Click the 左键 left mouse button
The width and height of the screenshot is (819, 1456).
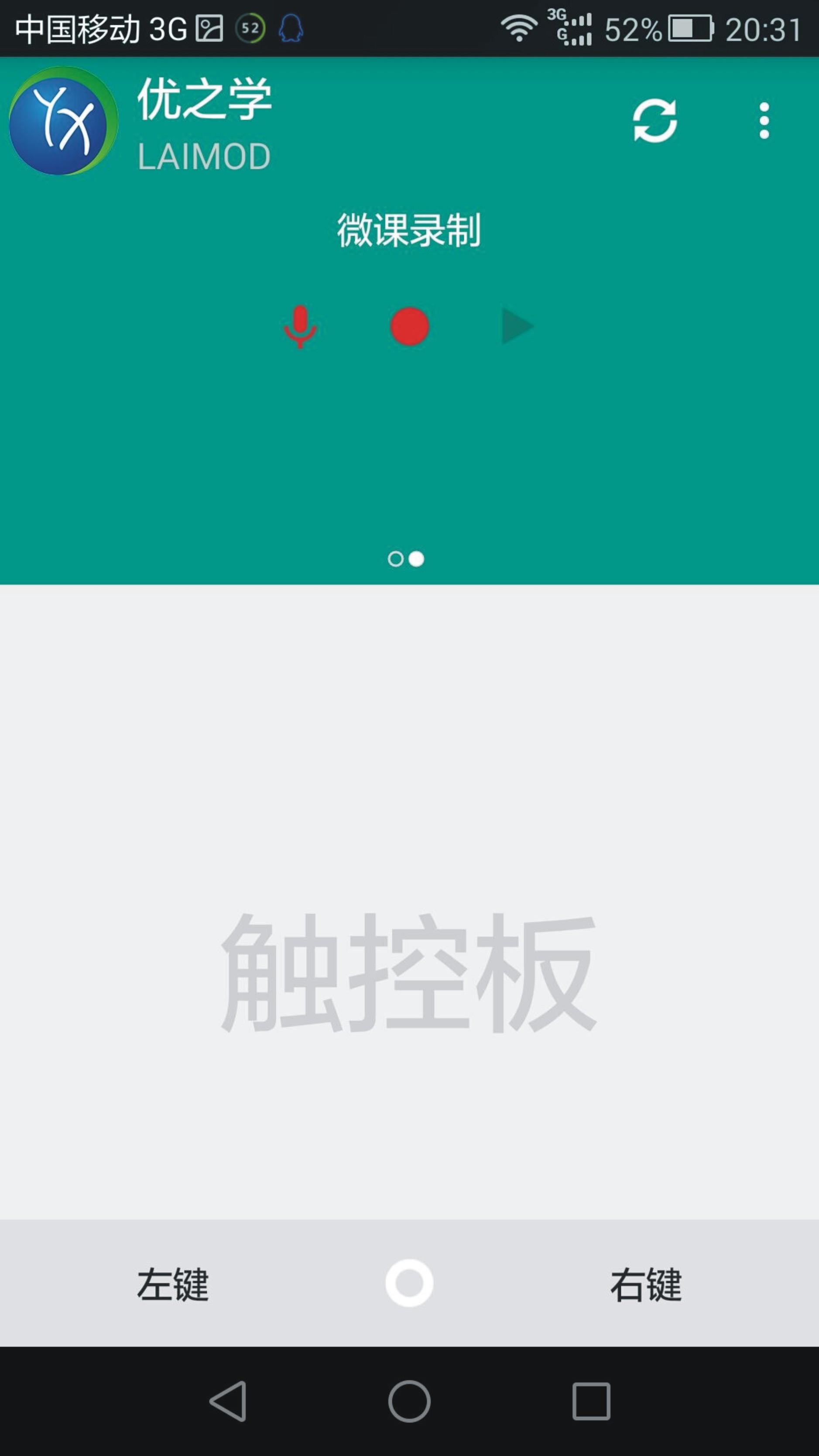click(x=173, y=1284)
